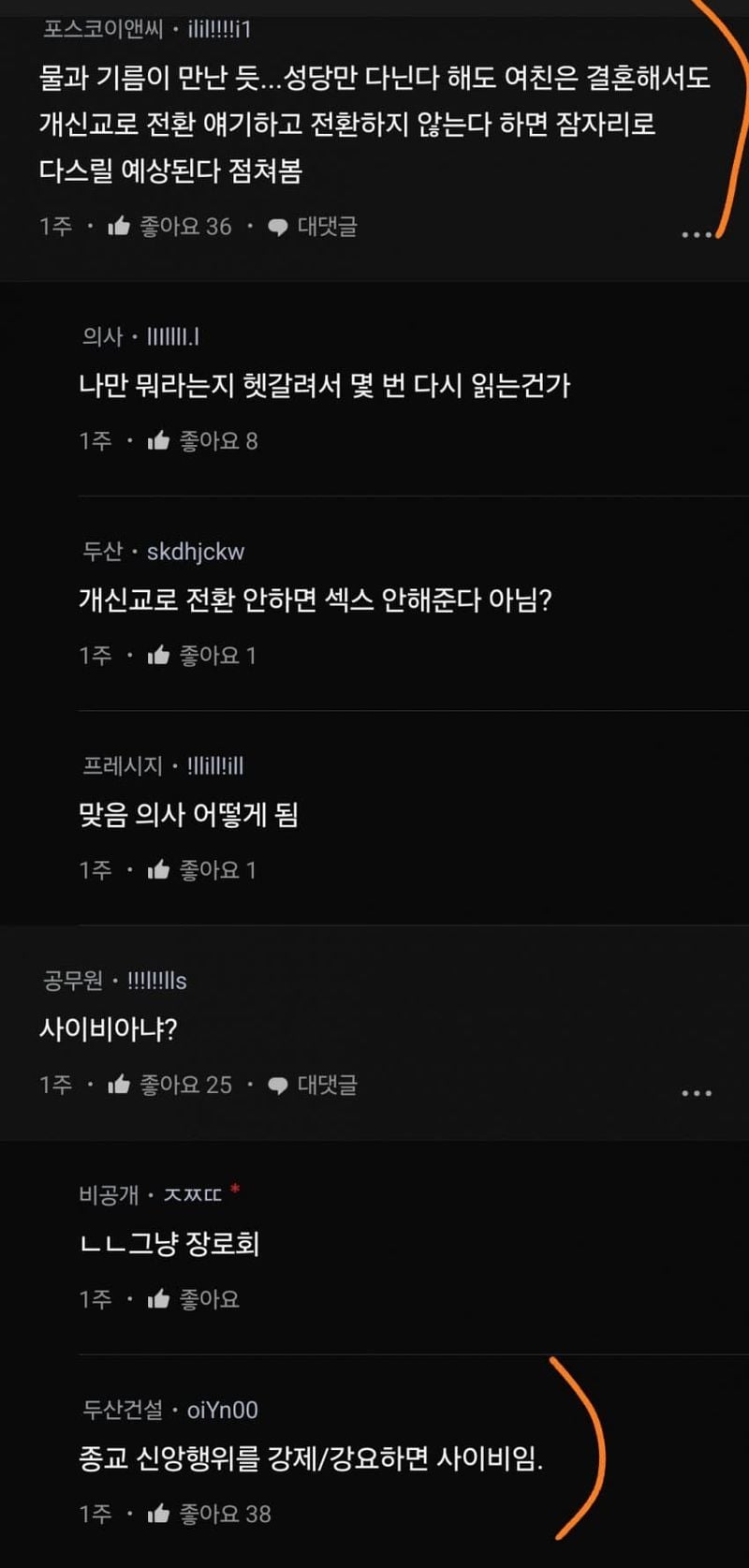This screenshot has height=1568, width=749.
Task: Open the three-dot menu on the '사이비아냐?' comment
Action: click(696, 1093)
